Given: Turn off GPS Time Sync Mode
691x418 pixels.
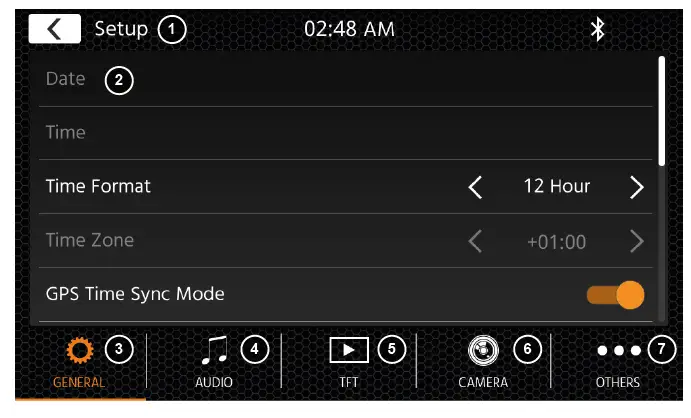Looking at the screenshot, I should pos(615,294).
